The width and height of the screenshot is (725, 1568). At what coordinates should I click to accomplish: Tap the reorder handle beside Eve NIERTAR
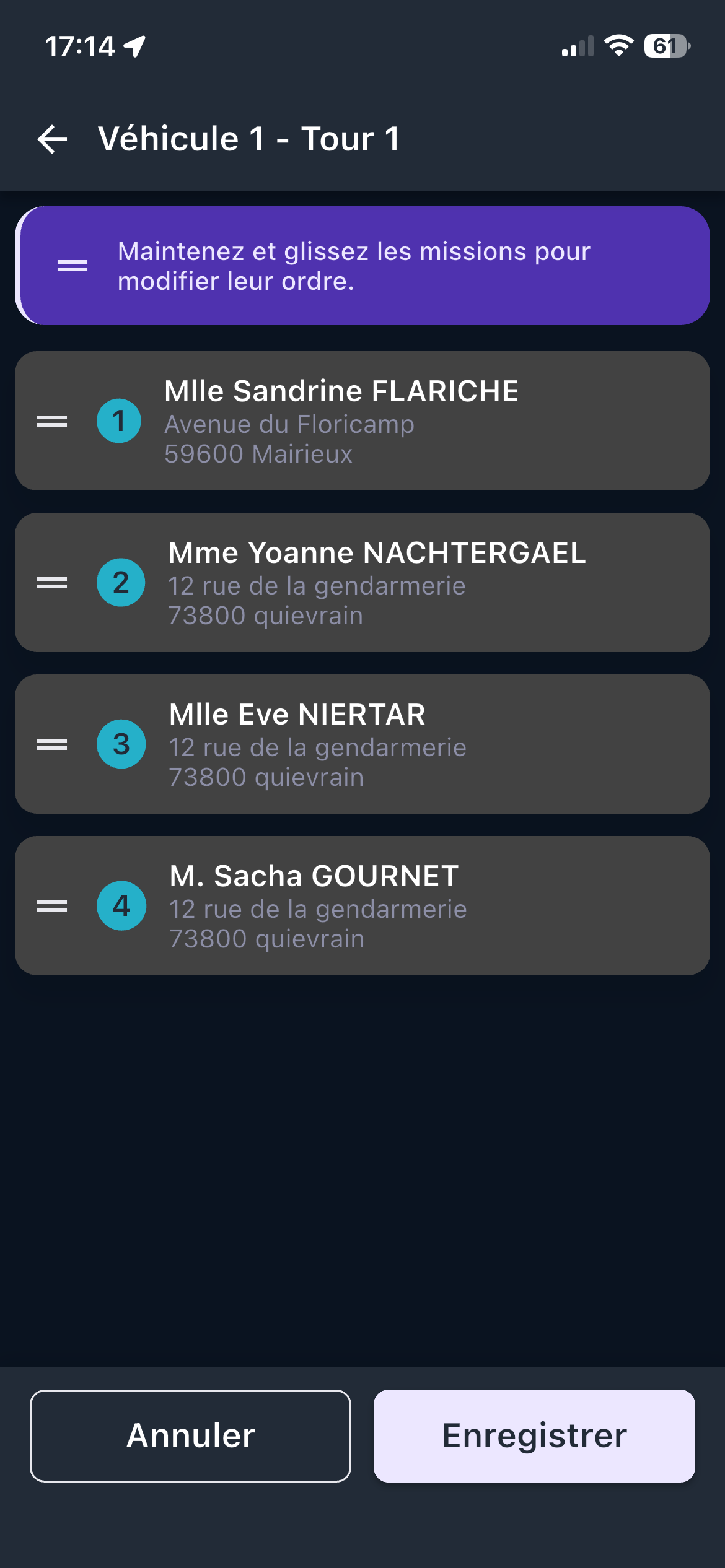pos(52,744)
